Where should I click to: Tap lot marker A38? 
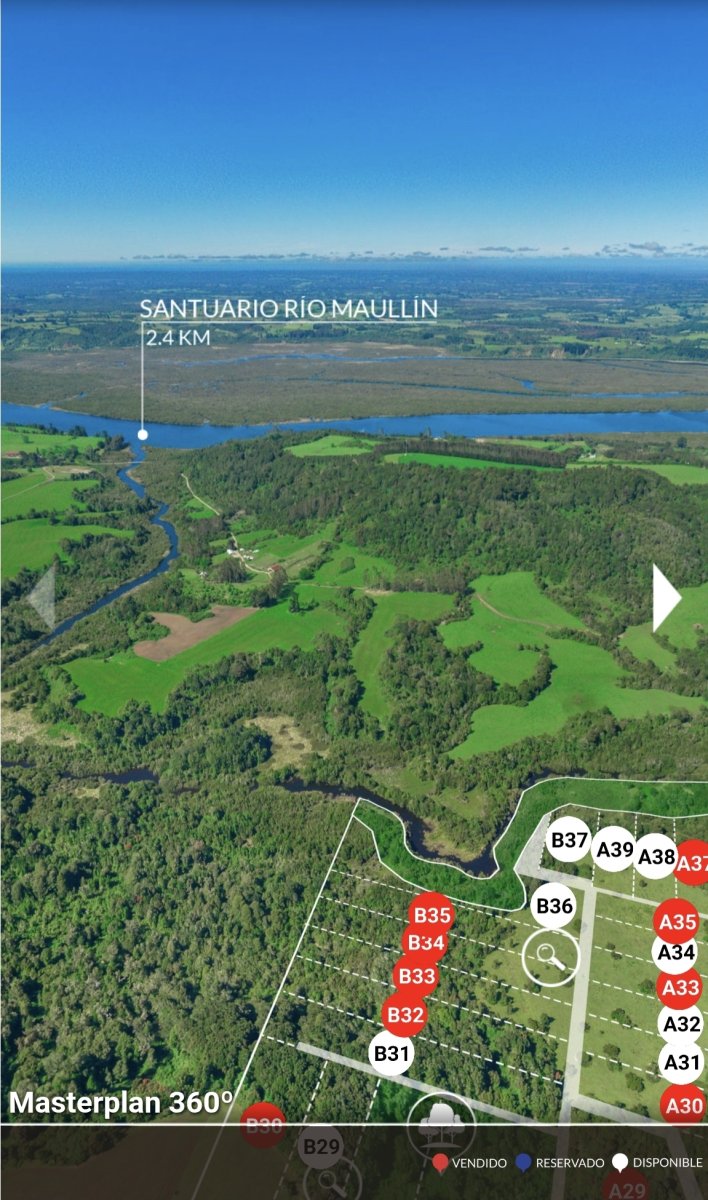pos(656,856)
